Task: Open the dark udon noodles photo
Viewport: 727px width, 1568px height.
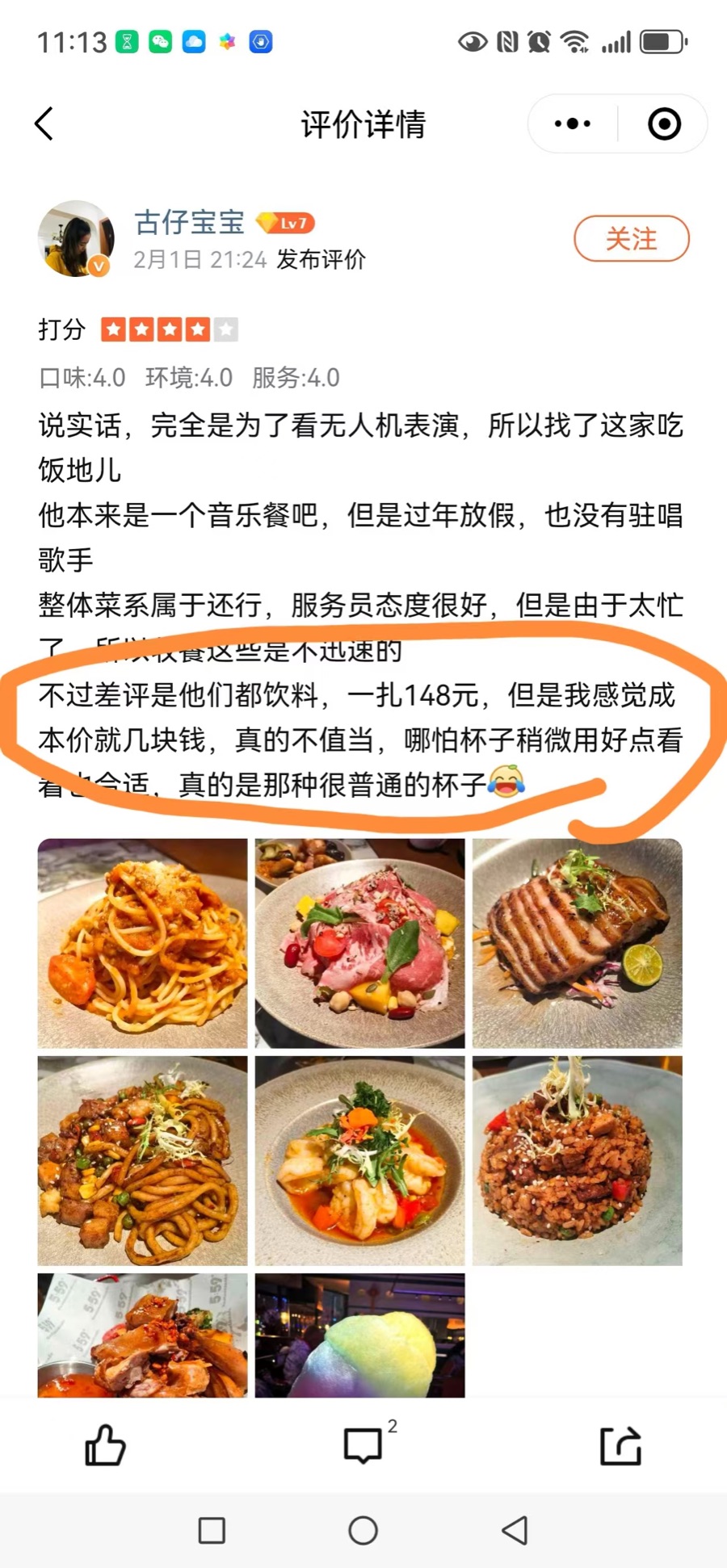Action: tap(142, 1160)
